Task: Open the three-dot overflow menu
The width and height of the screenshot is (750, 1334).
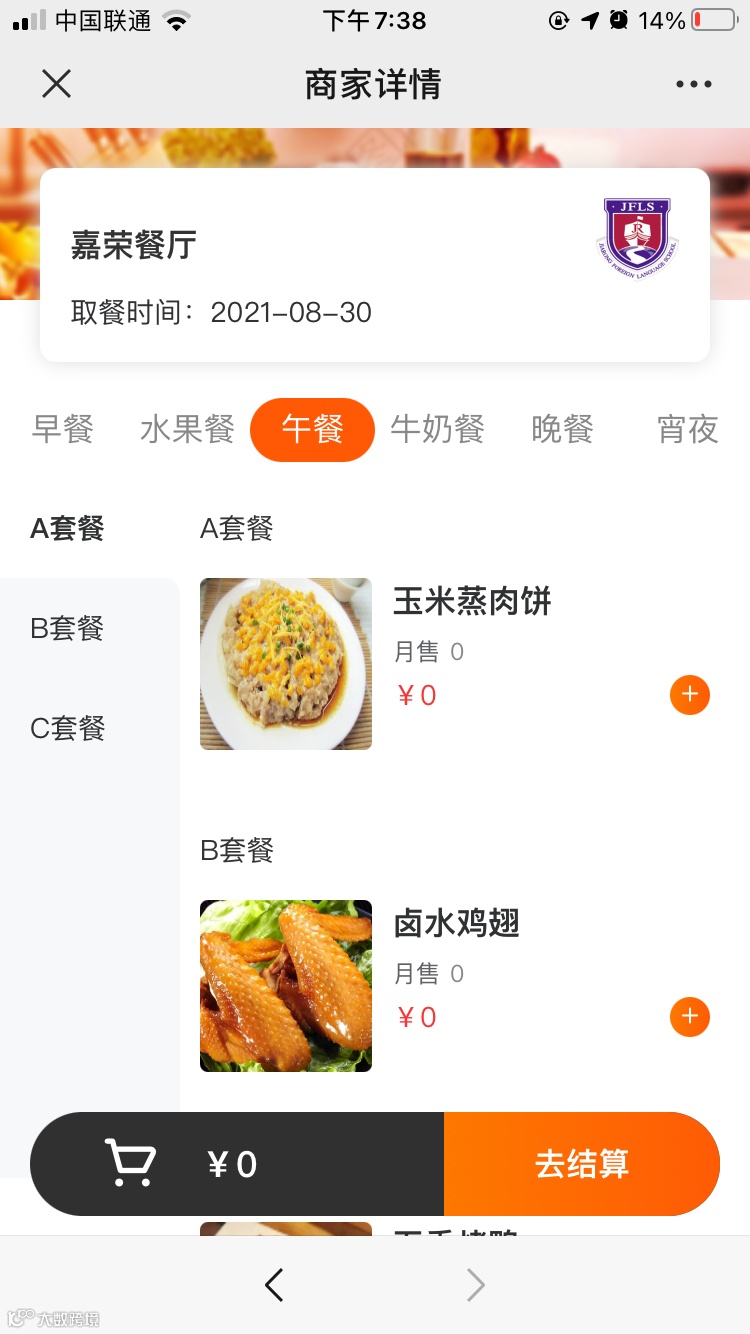Action: tap(693, 85)
